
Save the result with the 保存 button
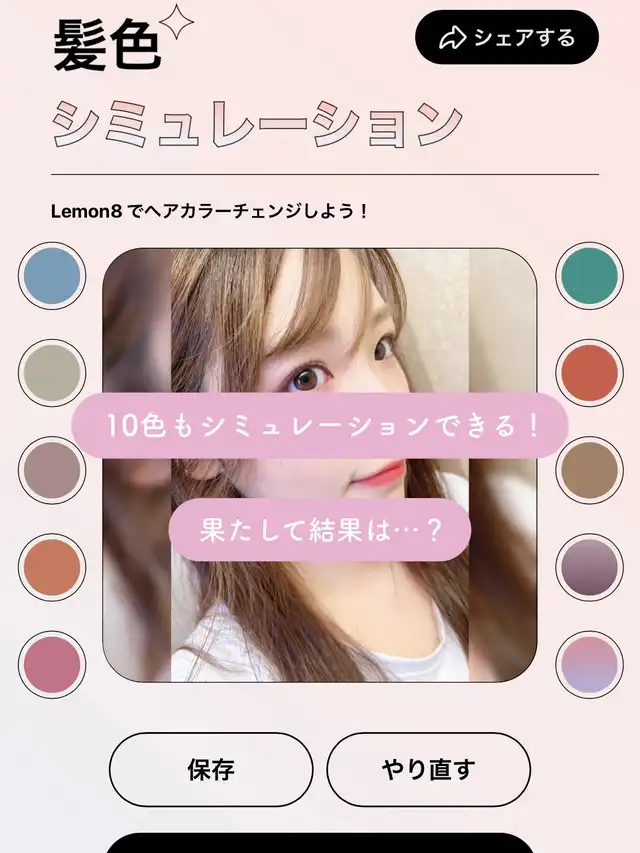click(x=211, y=769)
